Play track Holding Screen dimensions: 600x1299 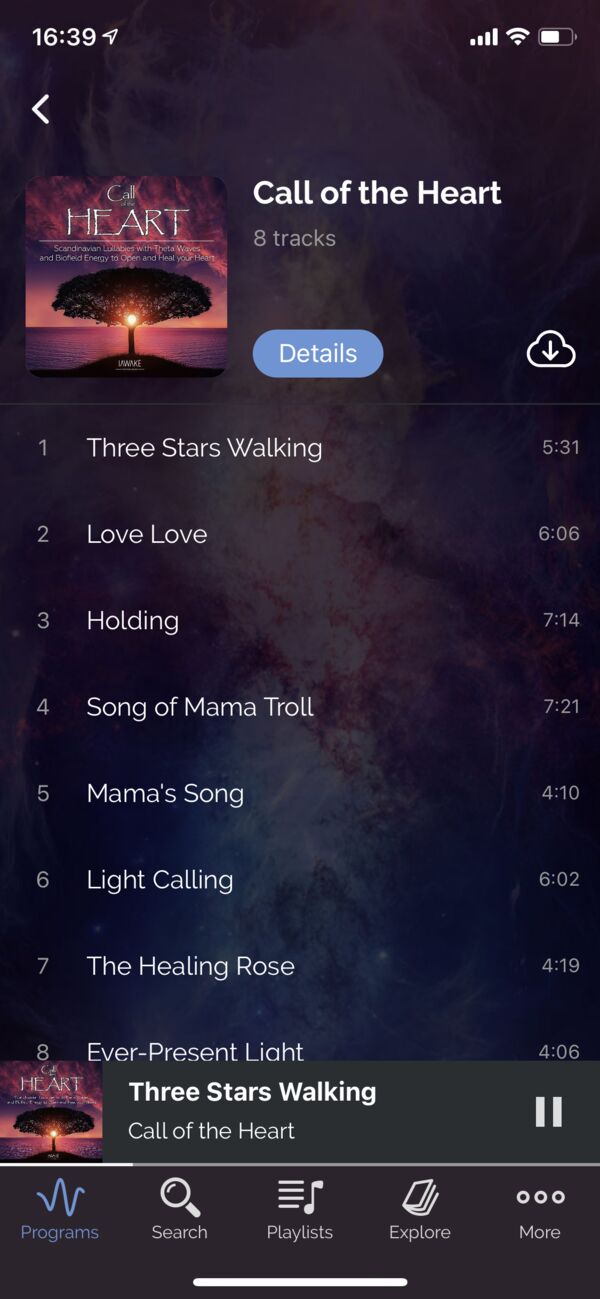click(x=133, y=620)
